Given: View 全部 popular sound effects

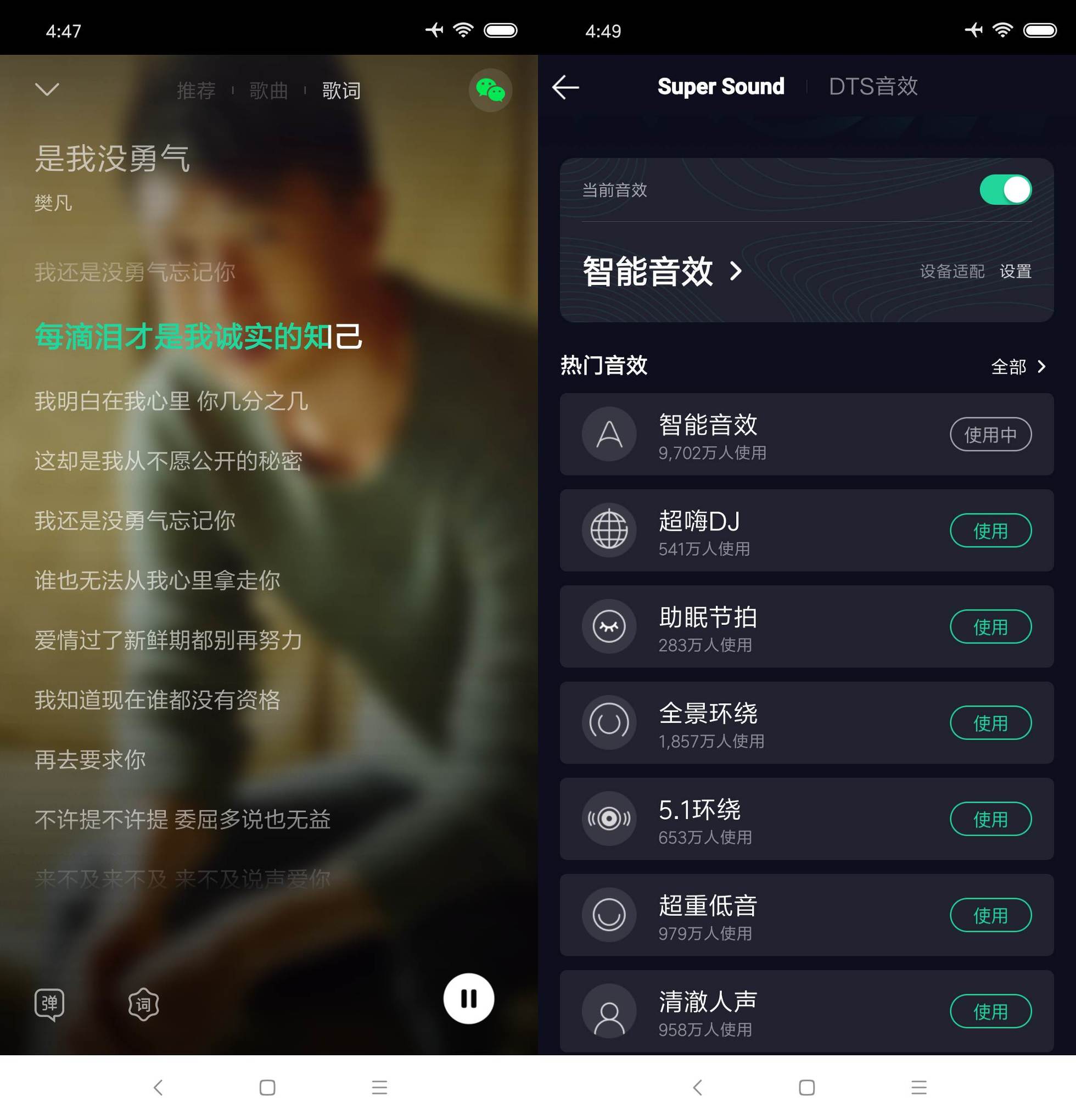Looking at the screenshot, I should [x=1018, y=366].
